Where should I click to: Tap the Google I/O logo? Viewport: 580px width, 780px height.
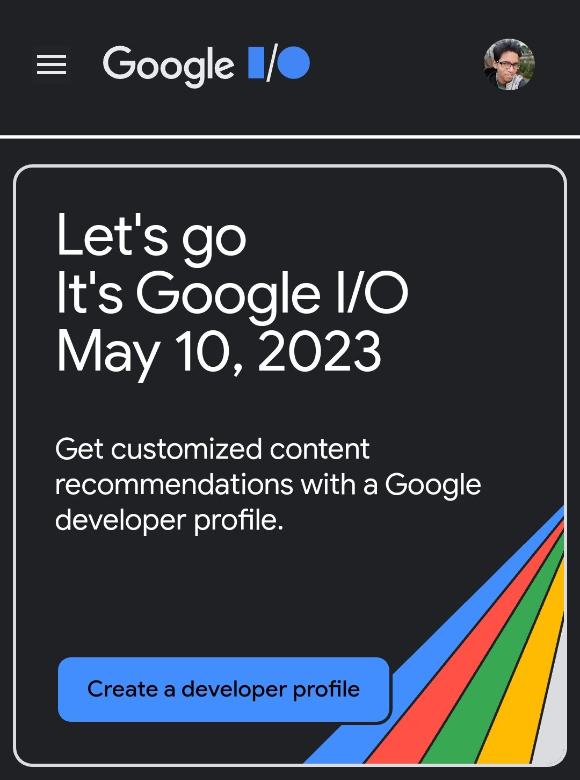coord(206,65)
